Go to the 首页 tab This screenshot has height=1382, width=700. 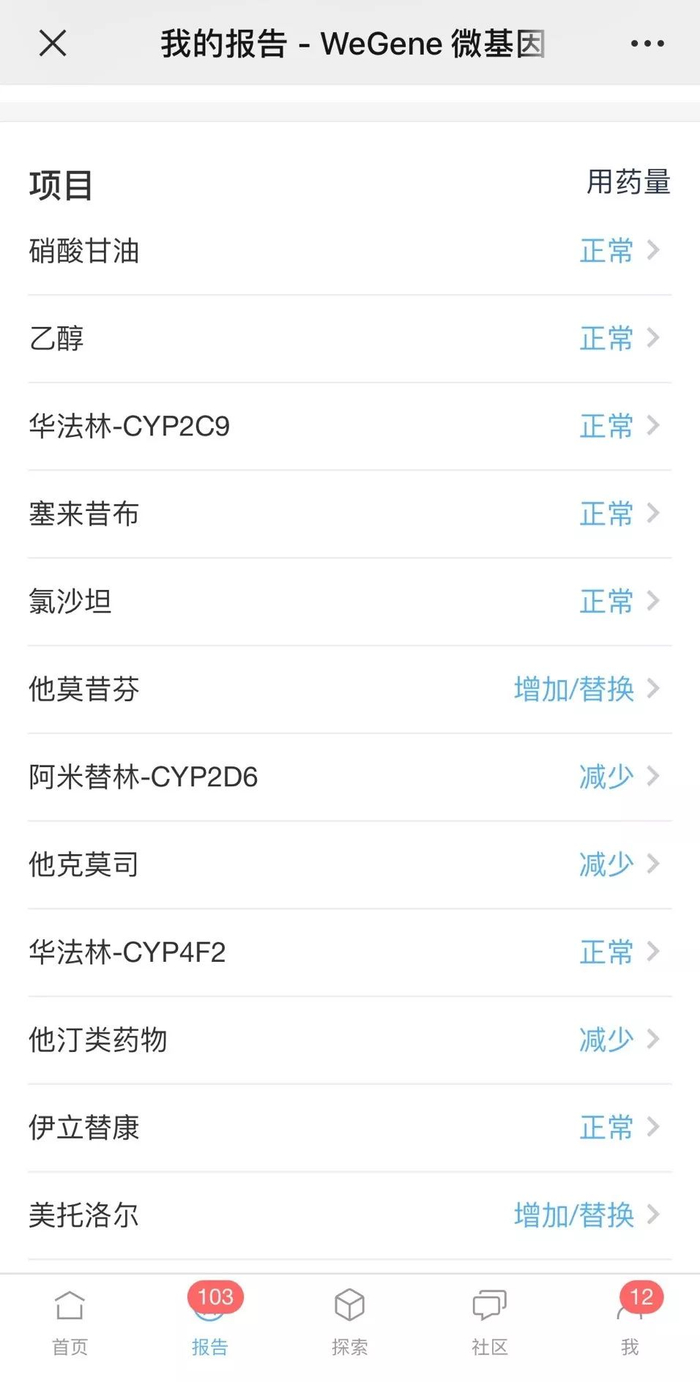(x=70, y=1321)
